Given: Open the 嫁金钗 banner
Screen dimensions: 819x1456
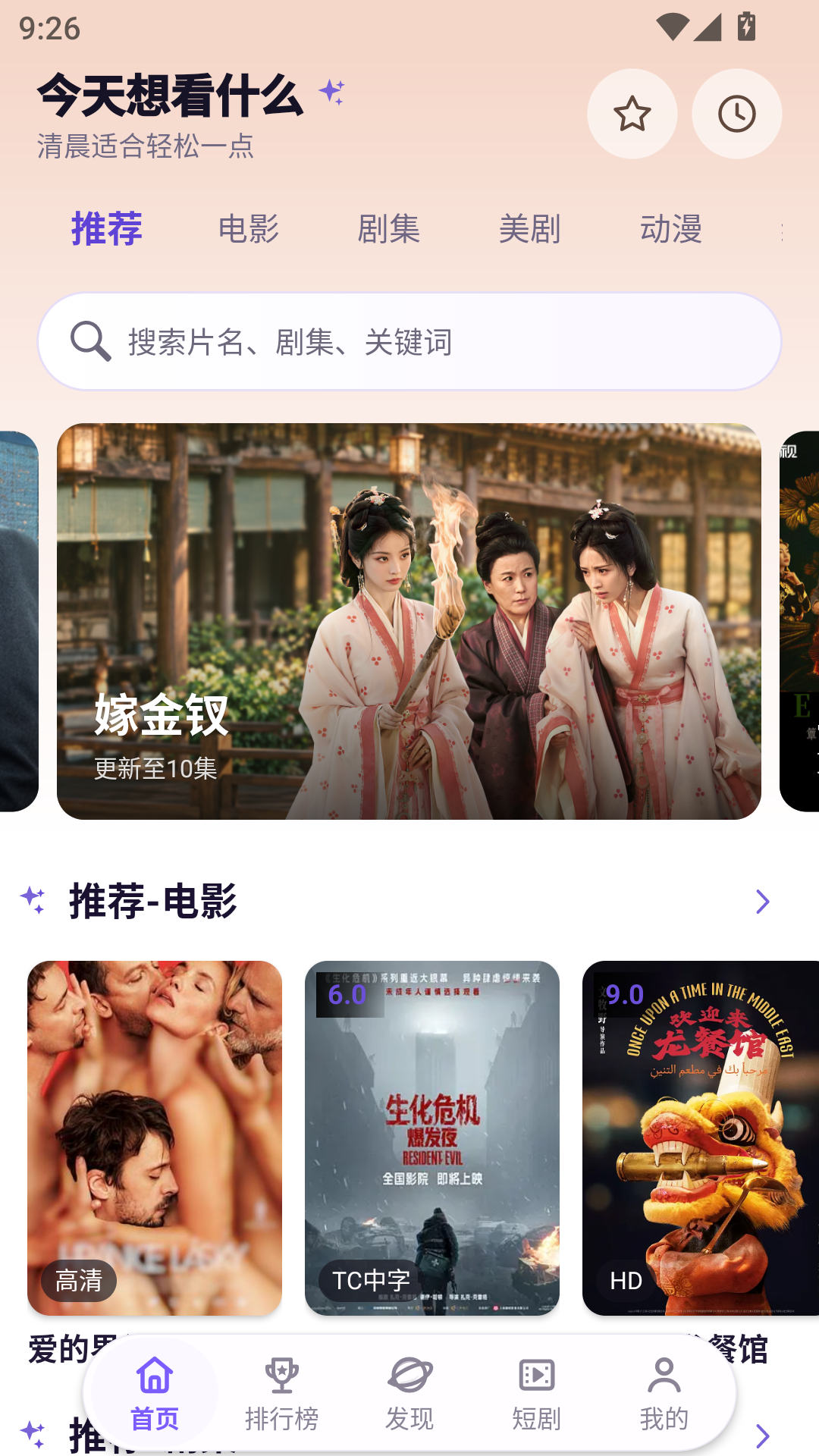Looking at the screenshot, I should (409, 621).
